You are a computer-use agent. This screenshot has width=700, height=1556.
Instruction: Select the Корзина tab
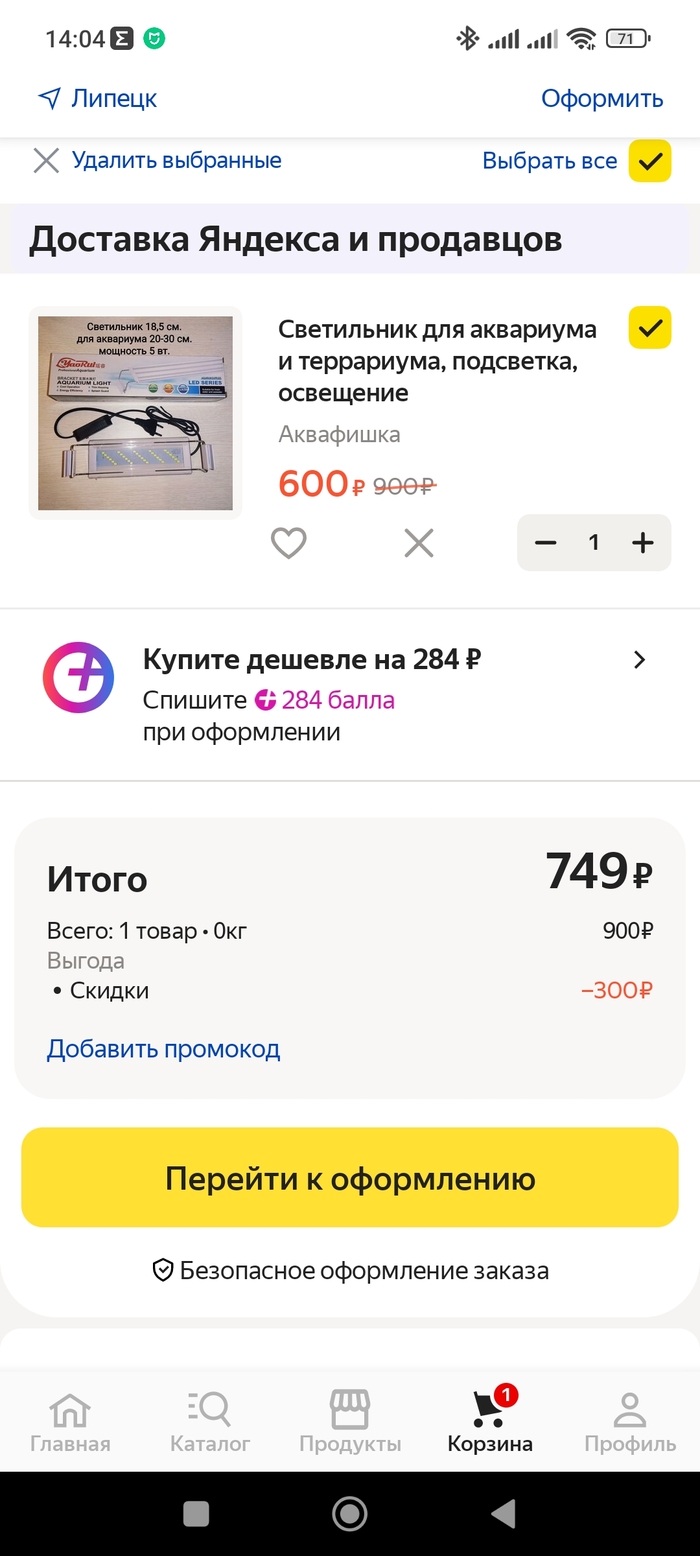click(490, 1423)
